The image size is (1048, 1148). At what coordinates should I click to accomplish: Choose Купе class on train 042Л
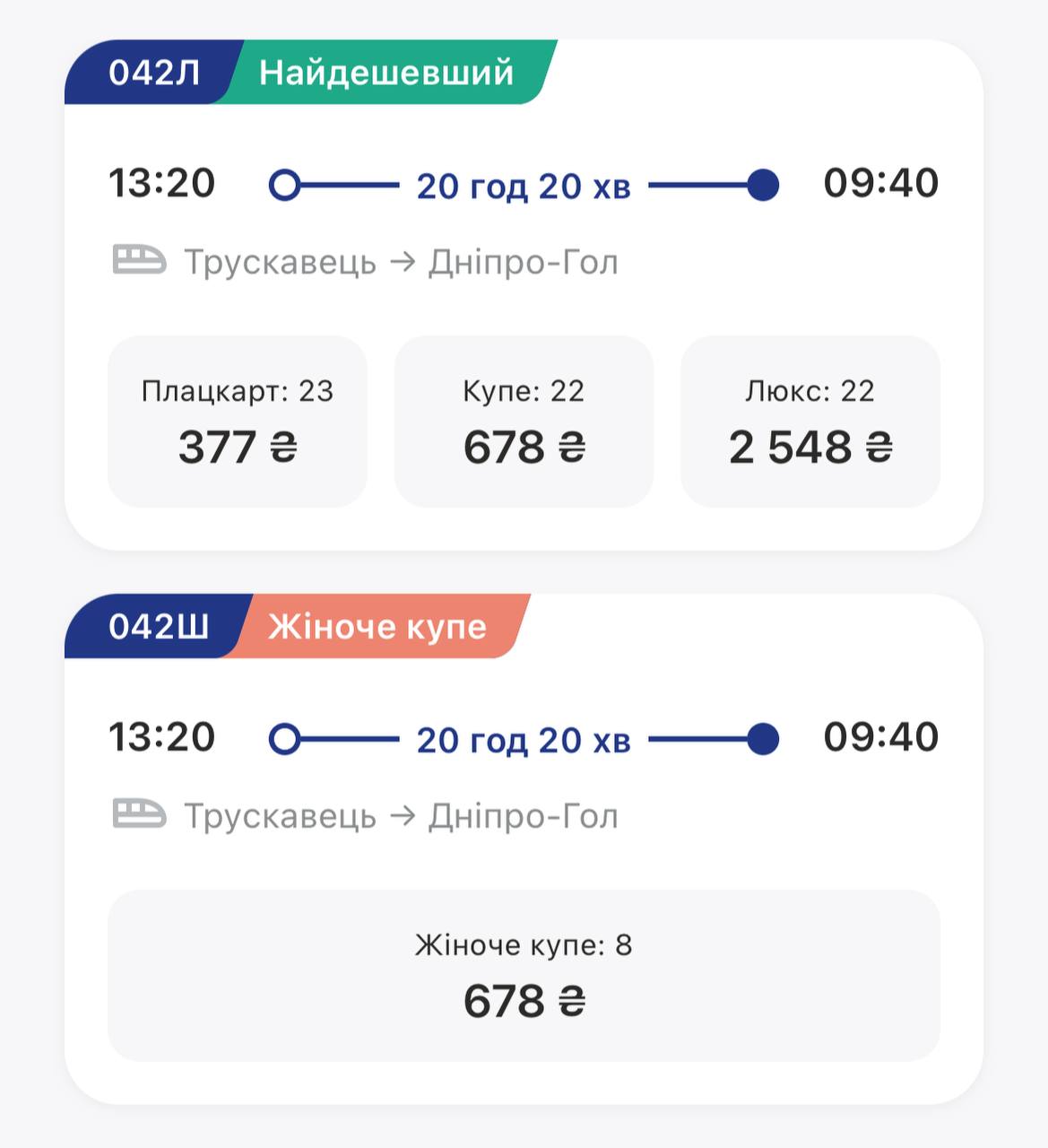coord(524,422)
